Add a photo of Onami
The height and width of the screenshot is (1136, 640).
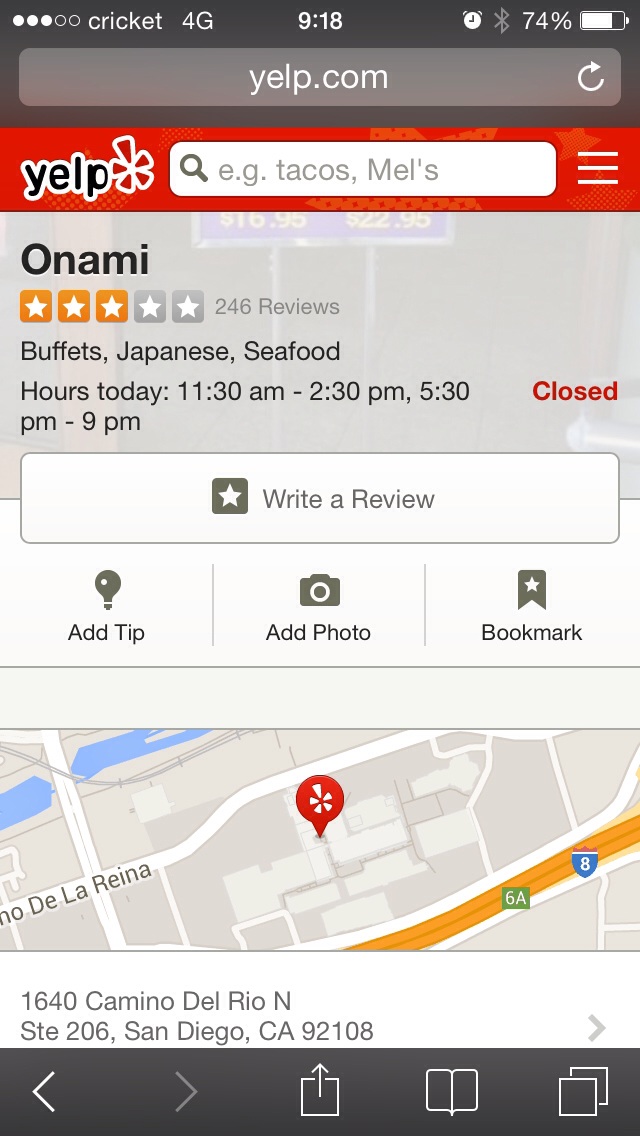pyautogui.click(x=319, y=606)
